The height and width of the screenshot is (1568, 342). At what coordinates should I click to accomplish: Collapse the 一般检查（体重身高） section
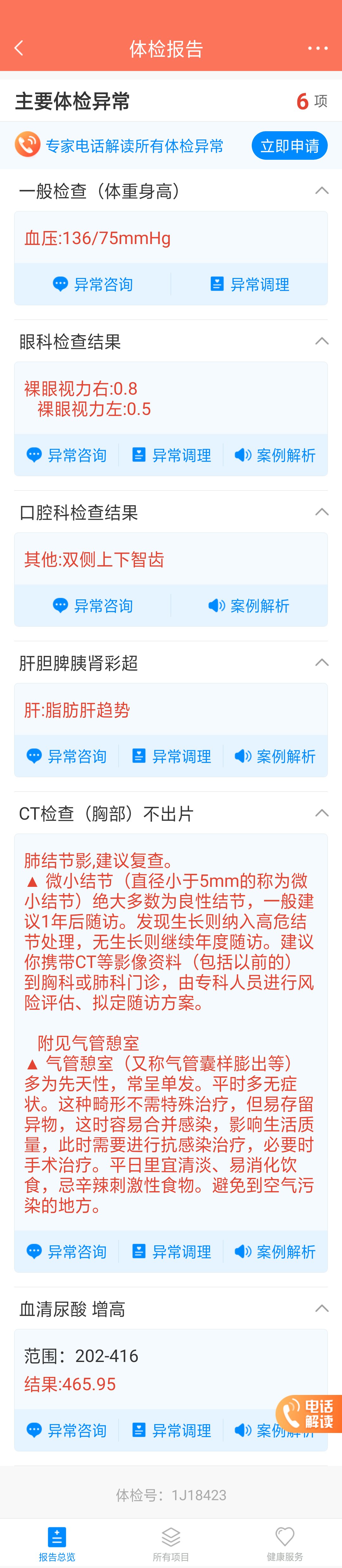point(322,191)
